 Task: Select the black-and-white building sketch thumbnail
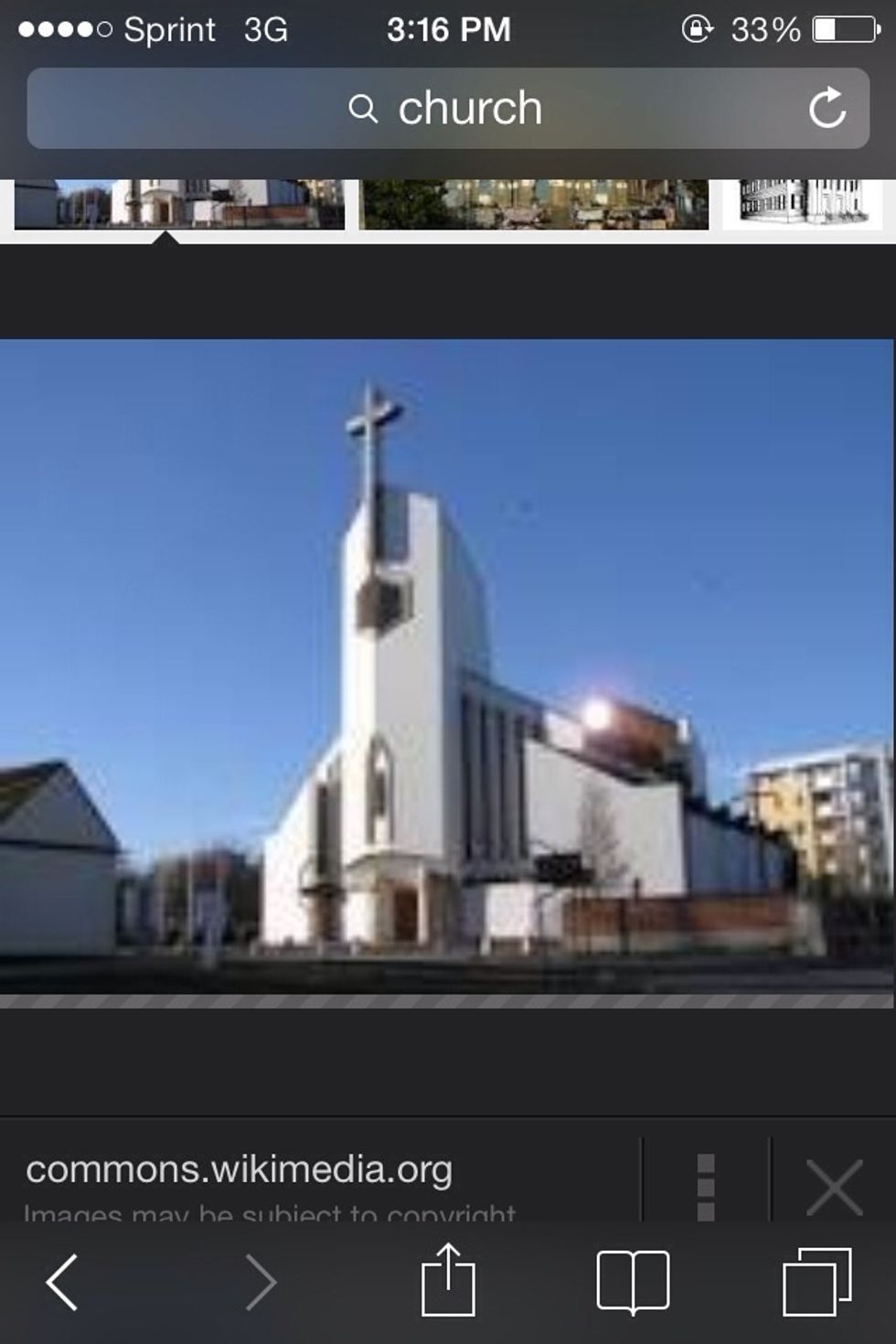pyautogui.click(x=802, y=204)
